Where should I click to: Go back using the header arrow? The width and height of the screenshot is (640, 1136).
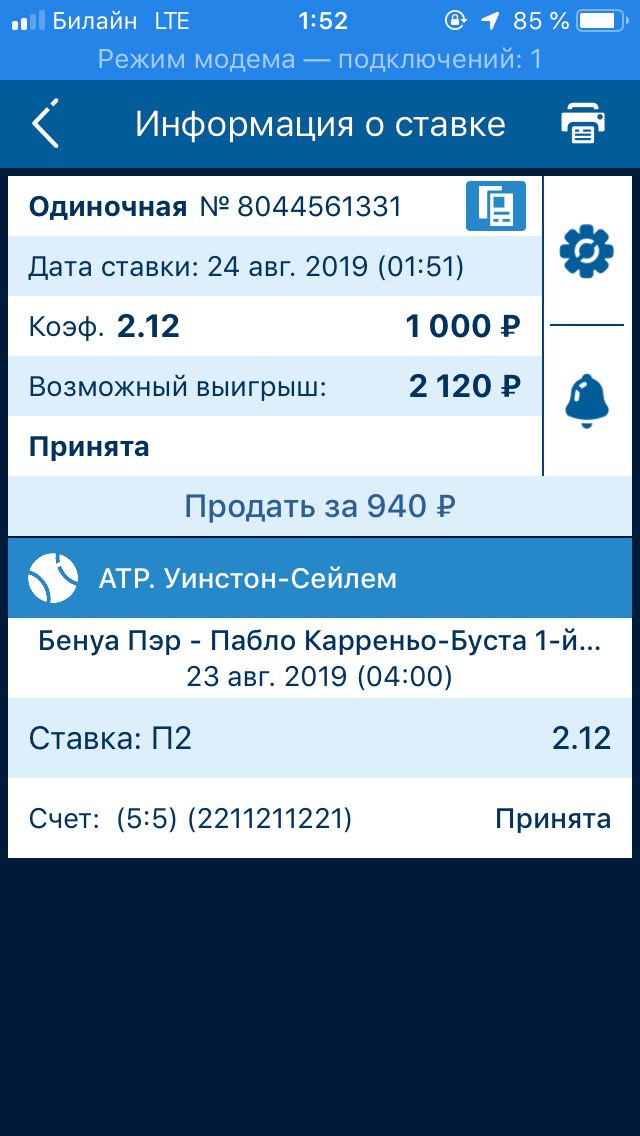tap(45, 123)
